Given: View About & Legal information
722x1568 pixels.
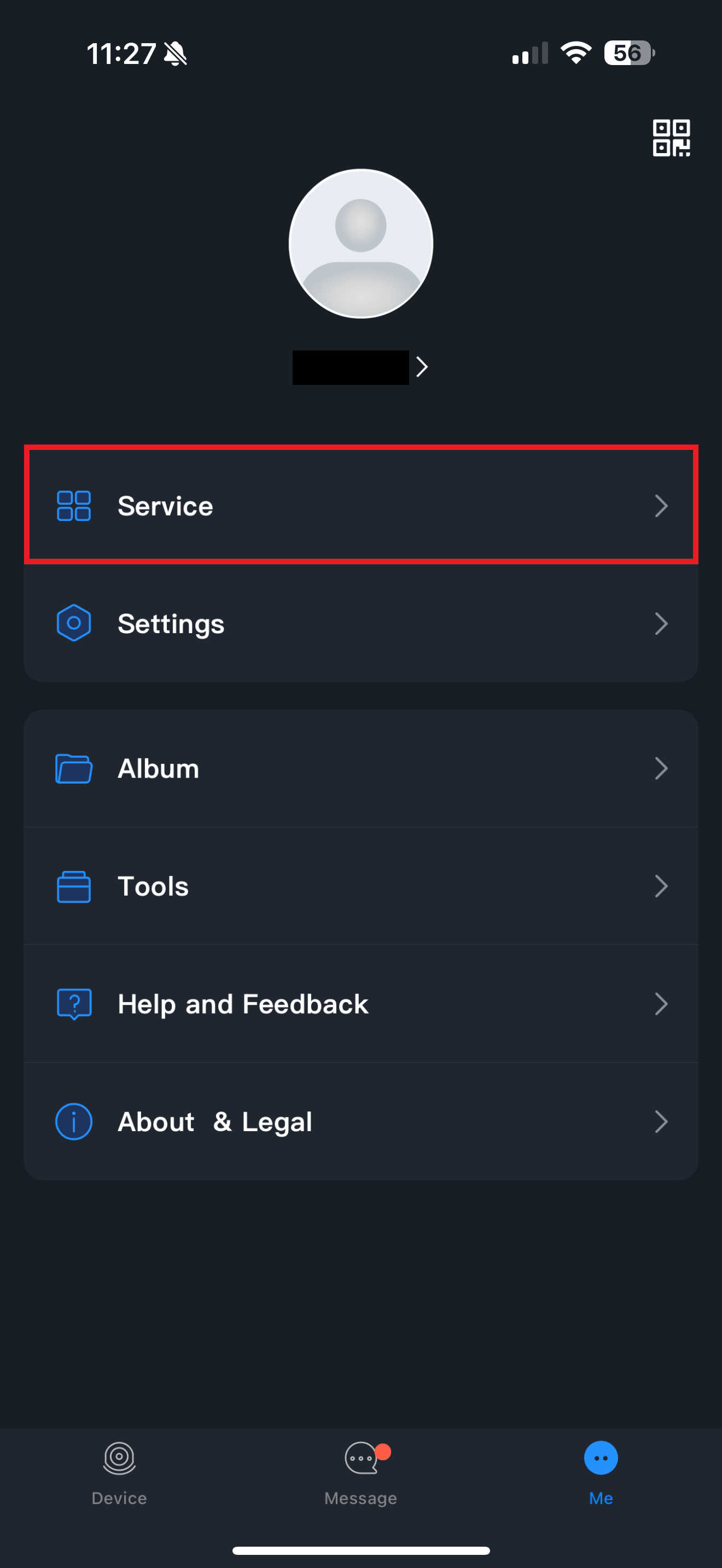Looking at the screenshot, I should (x=361, y=1121).
